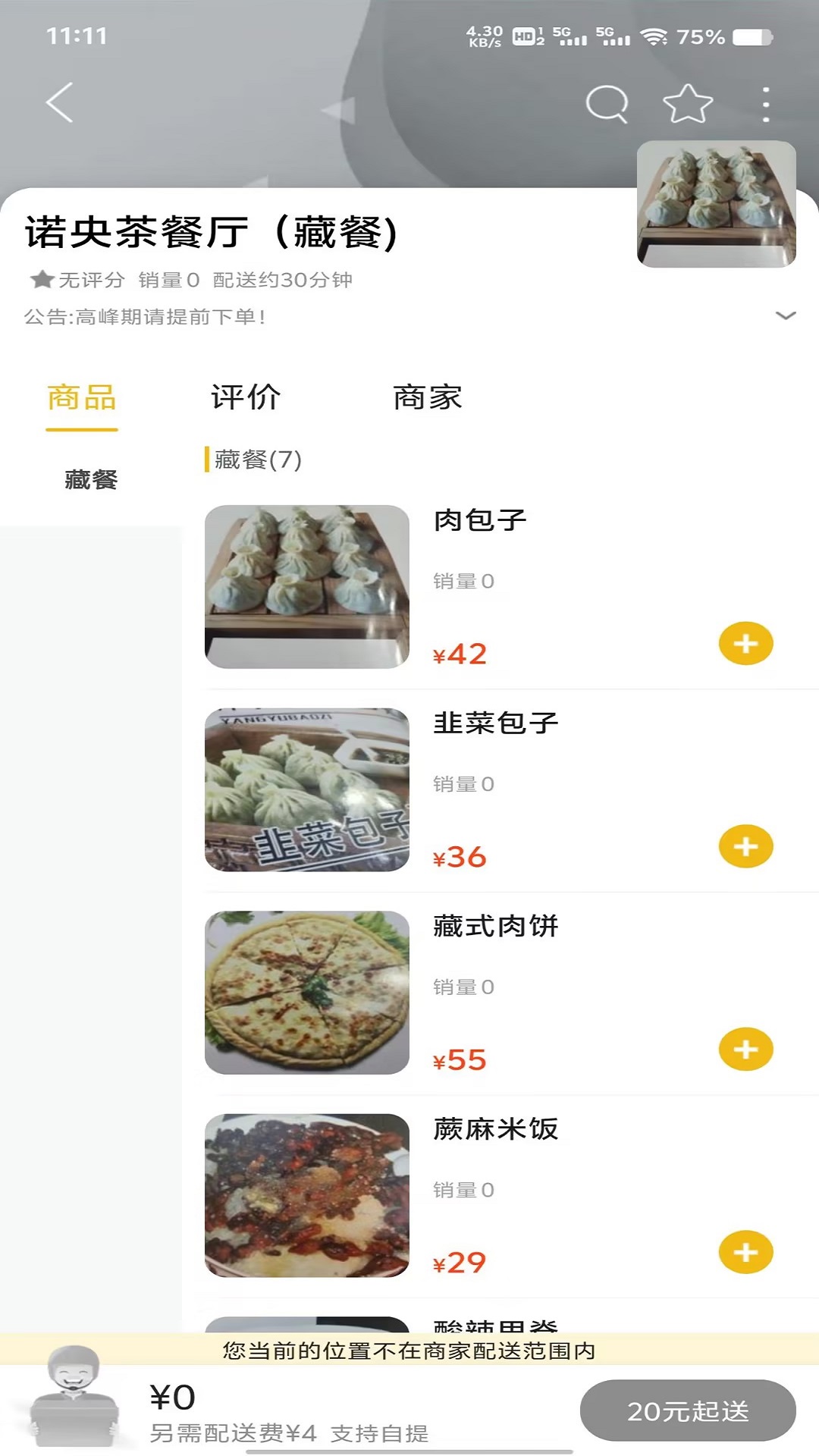The height and width of the screenshot is (1456, 819).
Task: Tap the 诺央茶餐厅（藏餐）restaurant name
Action: [x=209, y=234]
